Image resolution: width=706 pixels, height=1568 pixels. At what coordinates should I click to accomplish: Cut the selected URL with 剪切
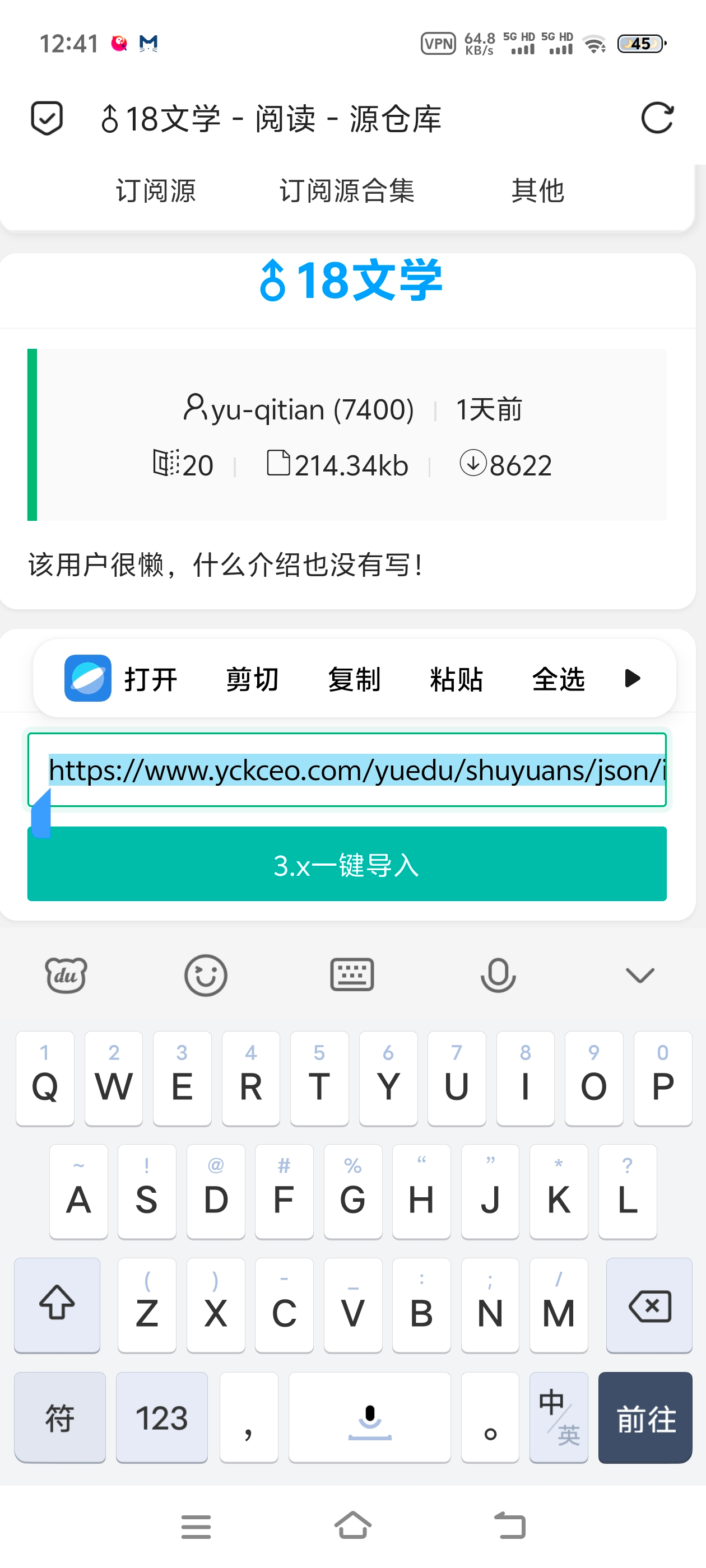[x=252, y=678]
